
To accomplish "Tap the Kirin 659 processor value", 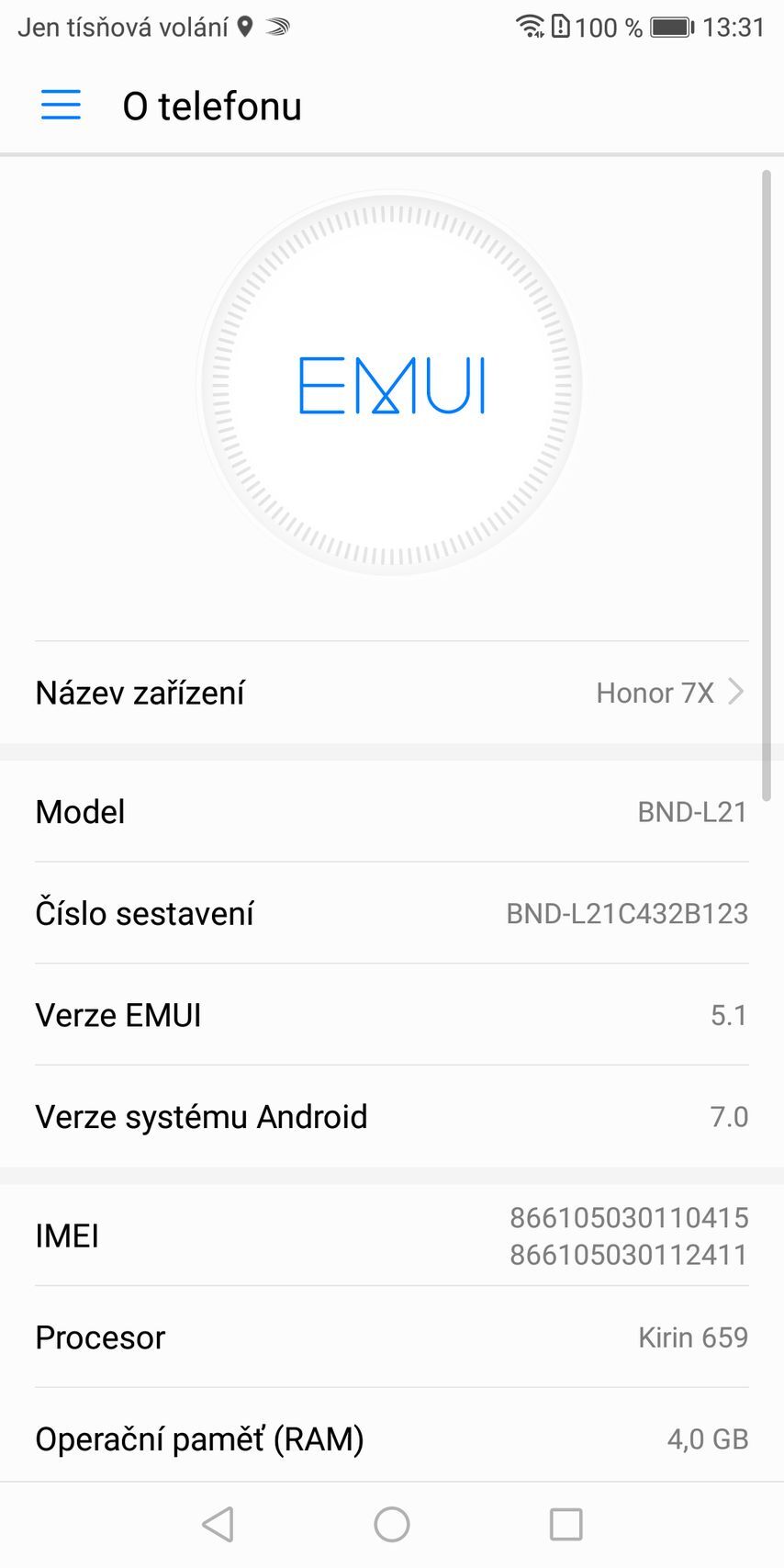I will coord(693,1337).
